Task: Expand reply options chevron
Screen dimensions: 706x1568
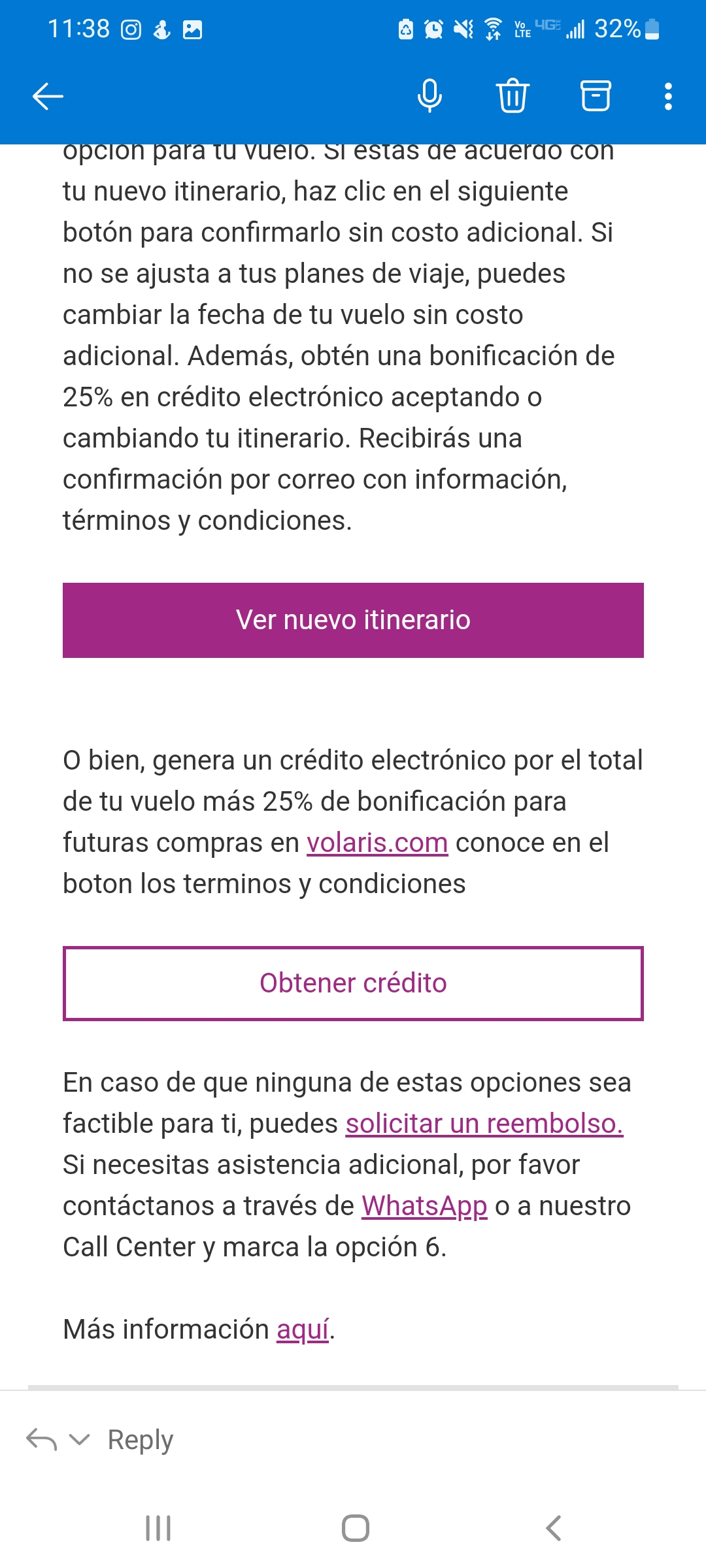Action: (79, 1439)
